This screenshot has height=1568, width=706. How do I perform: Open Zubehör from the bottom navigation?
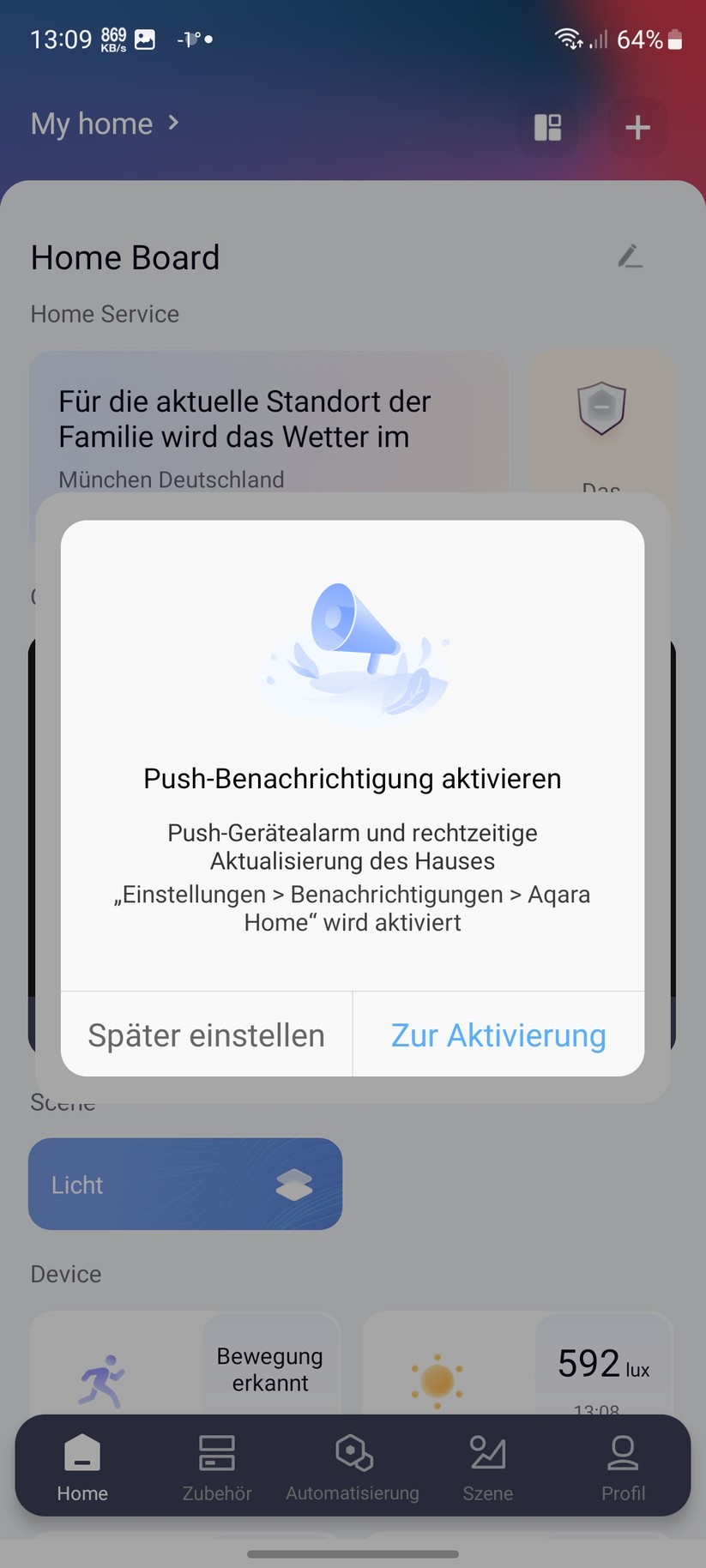tap(216, 1467)
